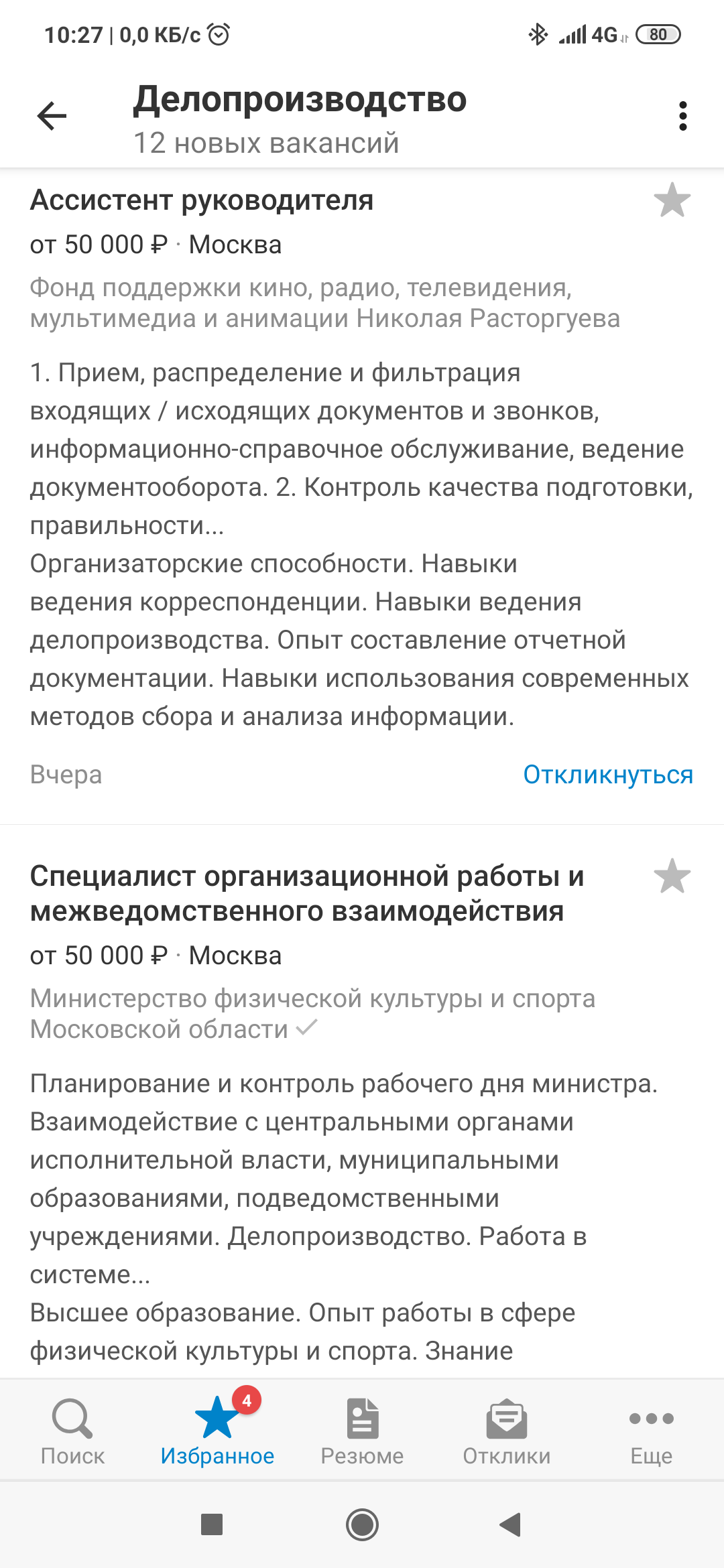Select the Избранное tab

217,1430
